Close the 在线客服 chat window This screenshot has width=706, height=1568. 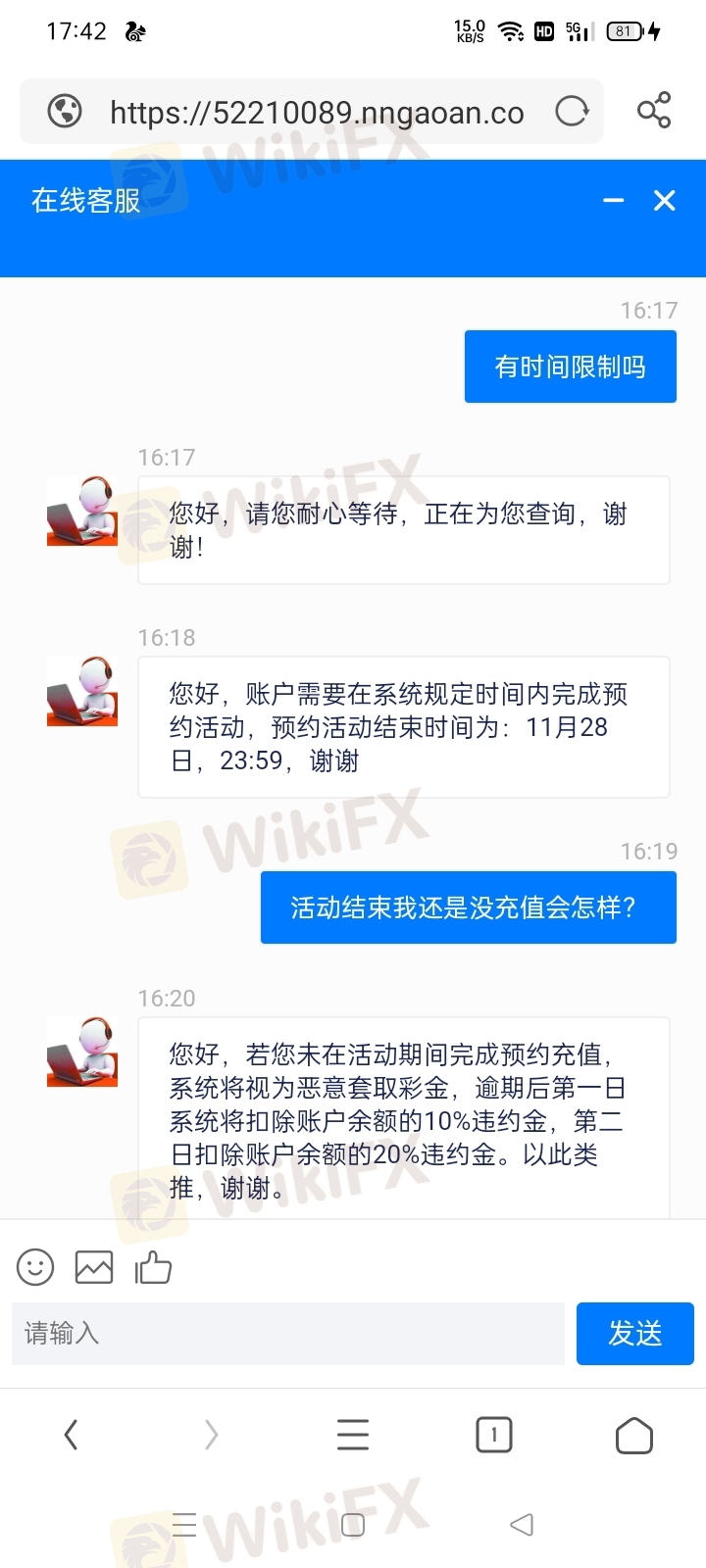click(x=665, y=201)
